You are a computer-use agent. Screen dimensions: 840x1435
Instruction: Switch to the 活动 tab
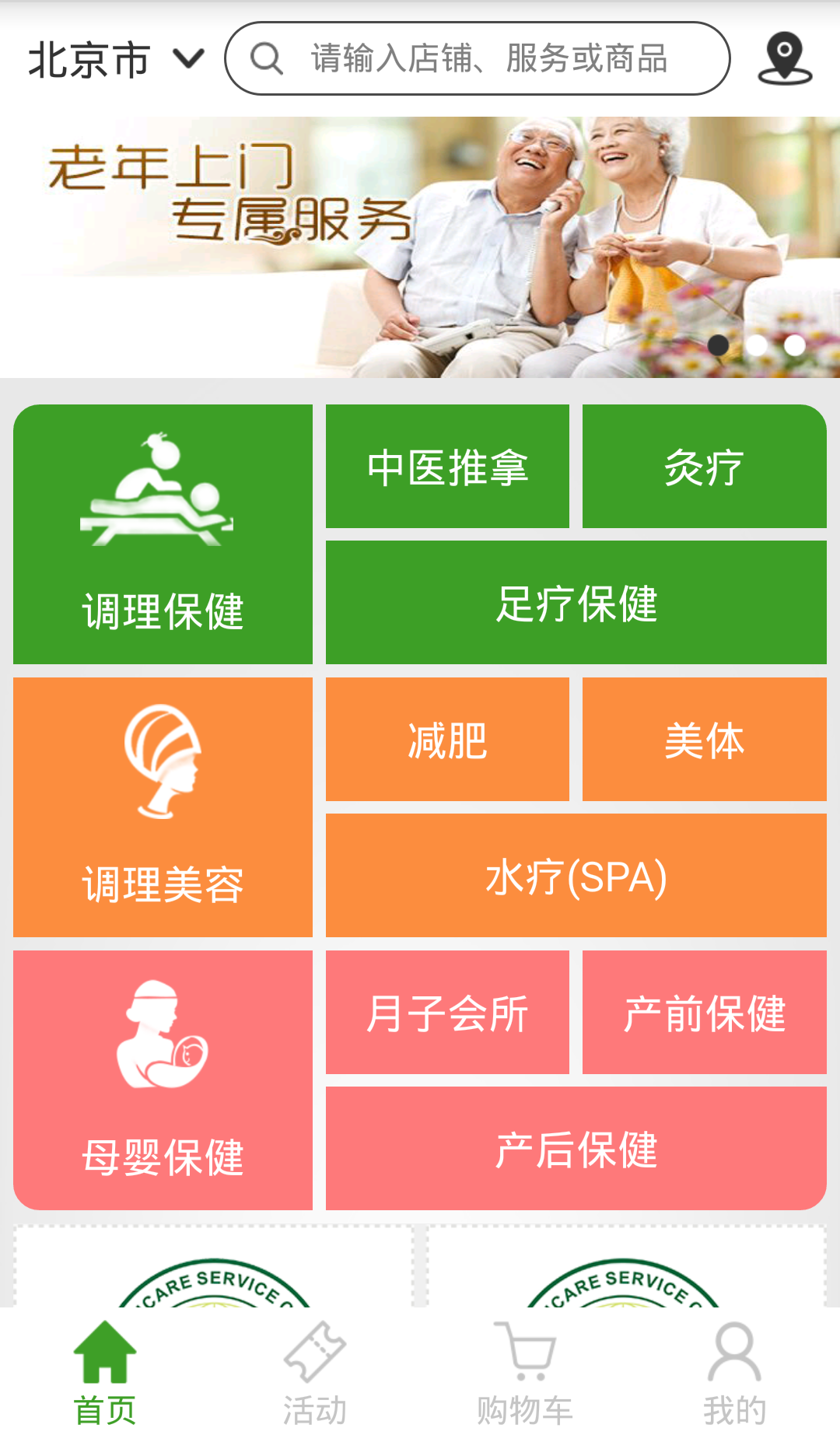314,1373
